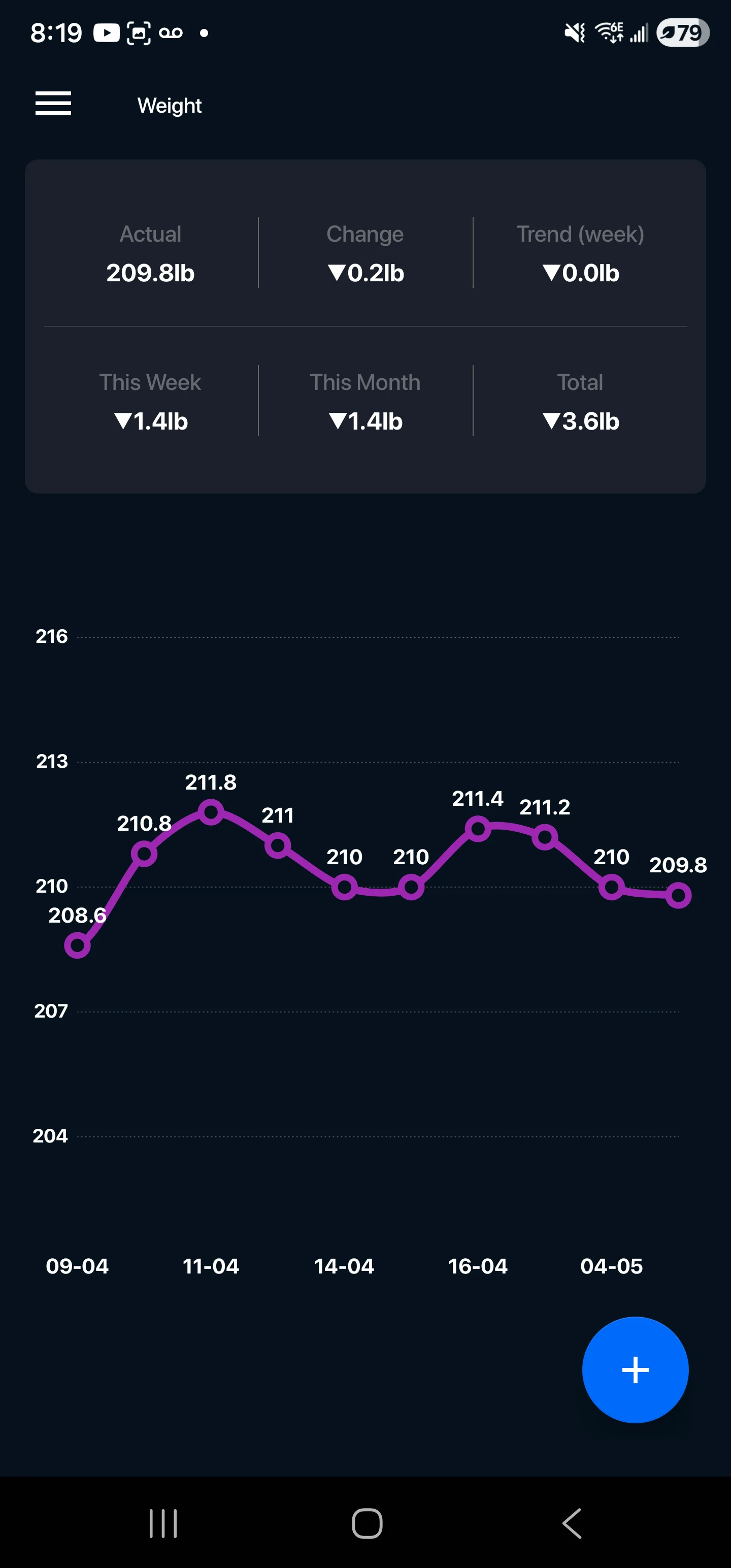Screen dimensions: 731x1568
Task: Select the 208.6 data point on chart
Action: pyautogui.click(x=77, y=945)
